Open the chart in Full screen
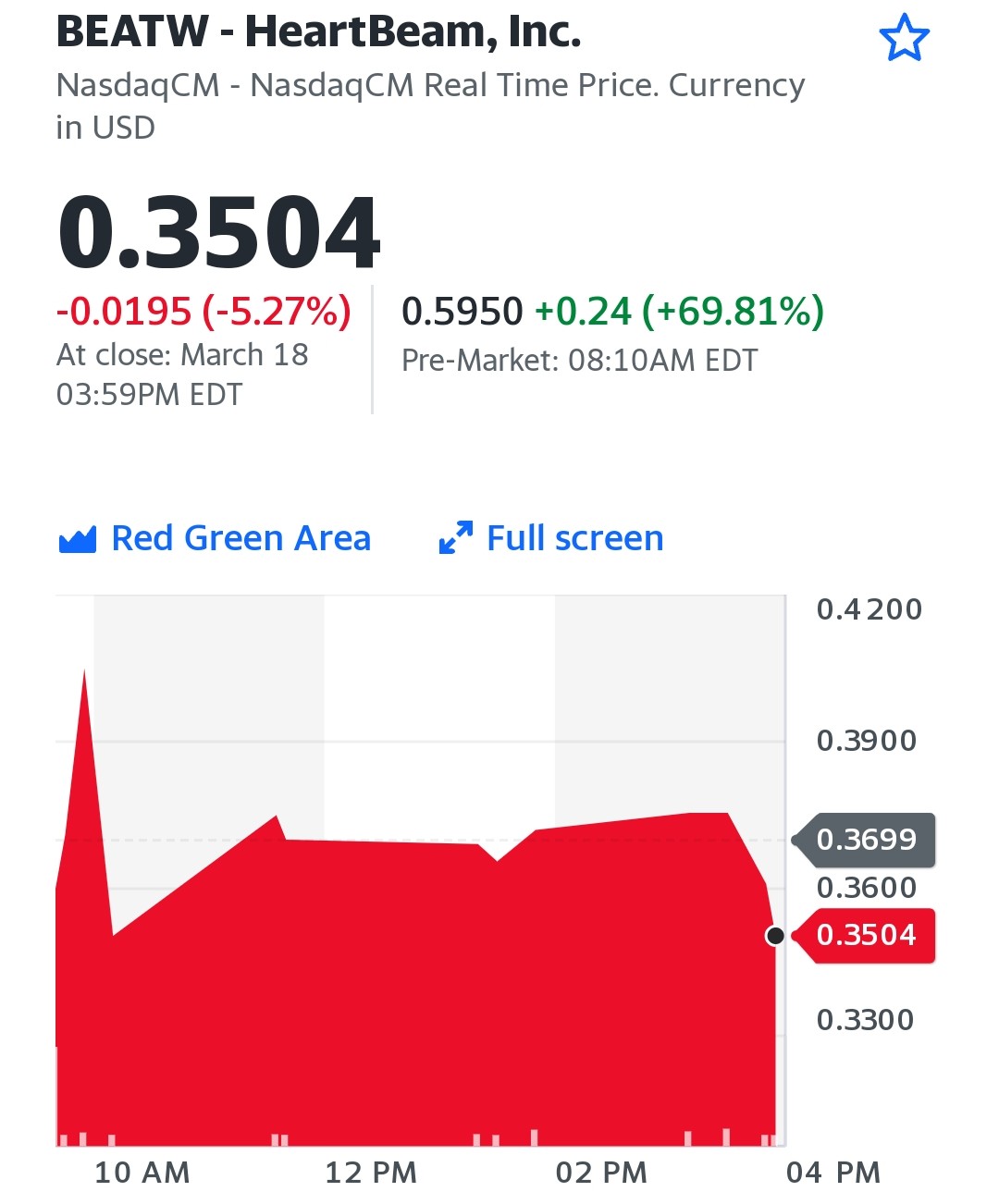The width and height of the screenshot is (999, 1204). pos(551,538)
